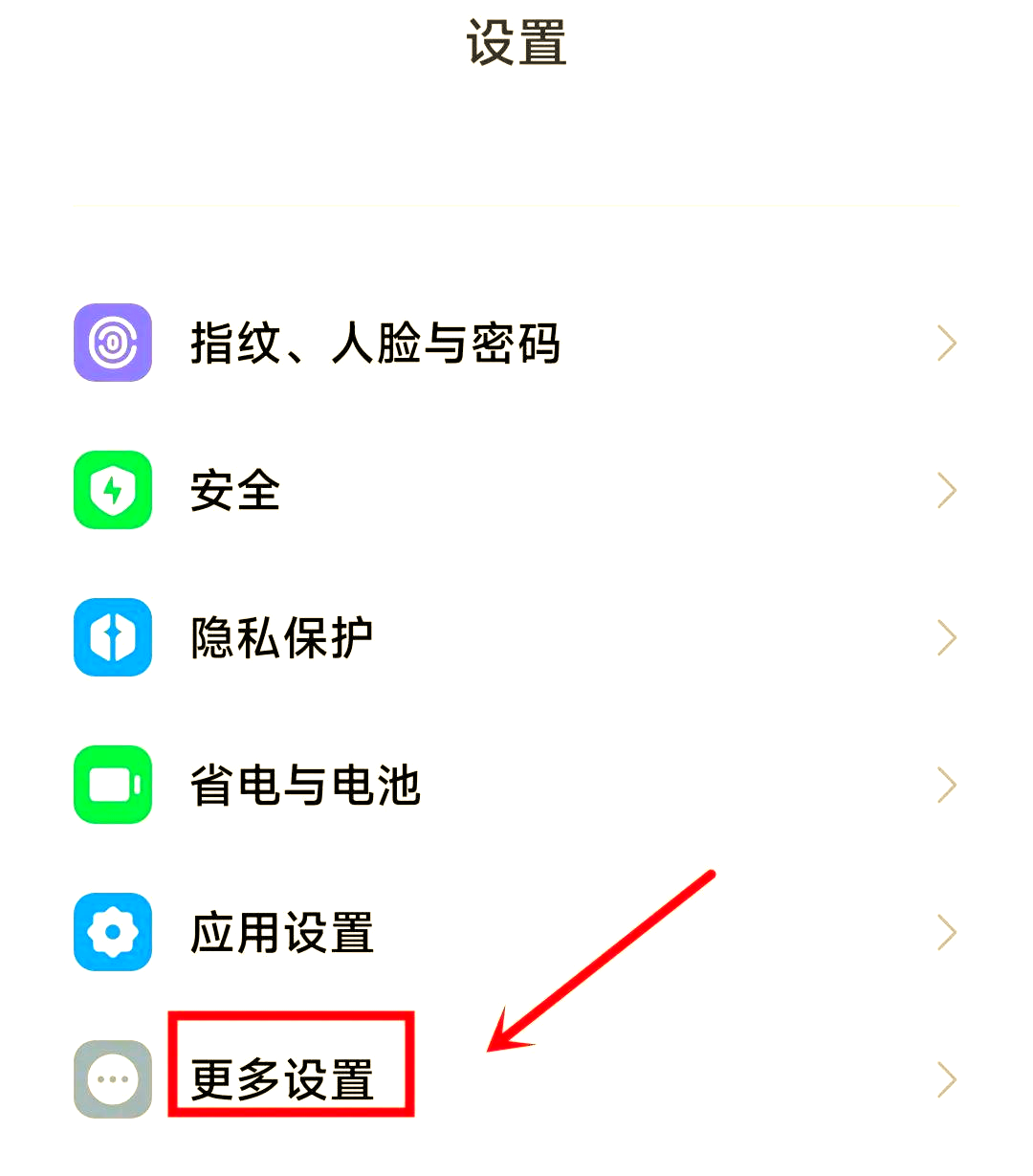Select the 隐私保护 menu entry
Image resolution: width=1033 pixels, height=1176 pixels.
pyautogui.click(x=281, y=637)
